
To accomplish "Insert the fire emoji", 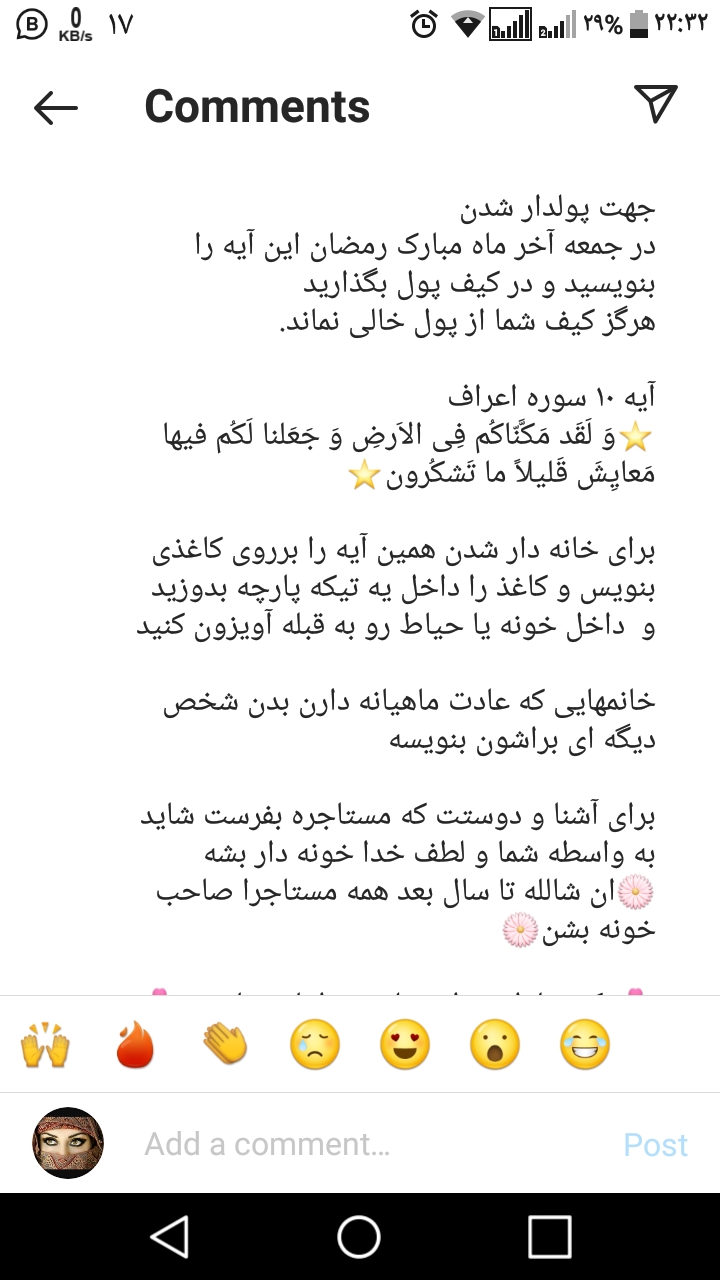I will pos(135,1045).
